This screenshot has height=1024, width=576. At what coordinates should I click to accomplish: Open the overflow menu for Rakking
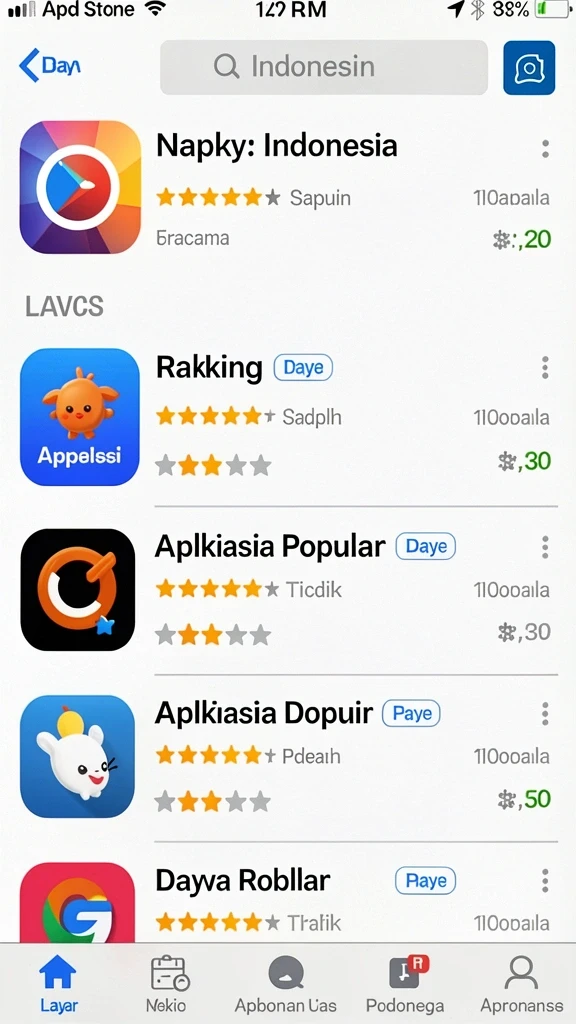[x=545, y=368]
